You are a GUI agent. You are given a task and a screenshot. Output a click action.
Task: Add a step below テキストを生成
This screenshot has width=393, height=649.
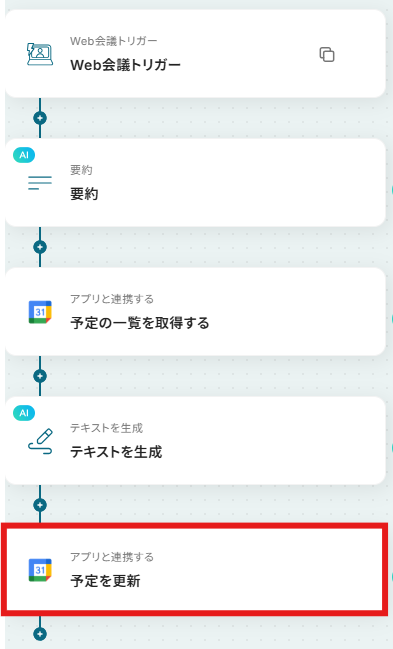40,505
